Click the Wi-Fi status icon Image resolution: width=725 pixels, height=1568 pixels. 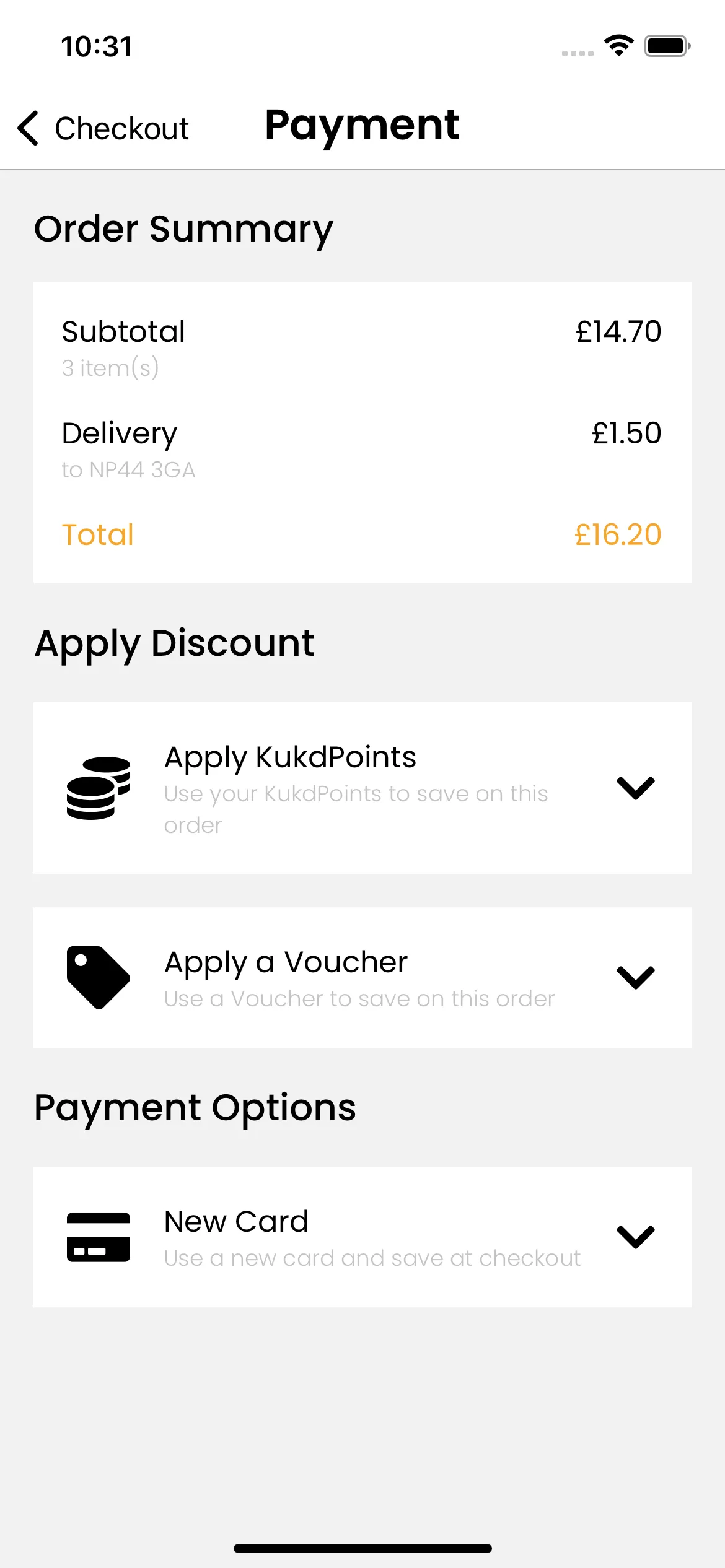619,45
